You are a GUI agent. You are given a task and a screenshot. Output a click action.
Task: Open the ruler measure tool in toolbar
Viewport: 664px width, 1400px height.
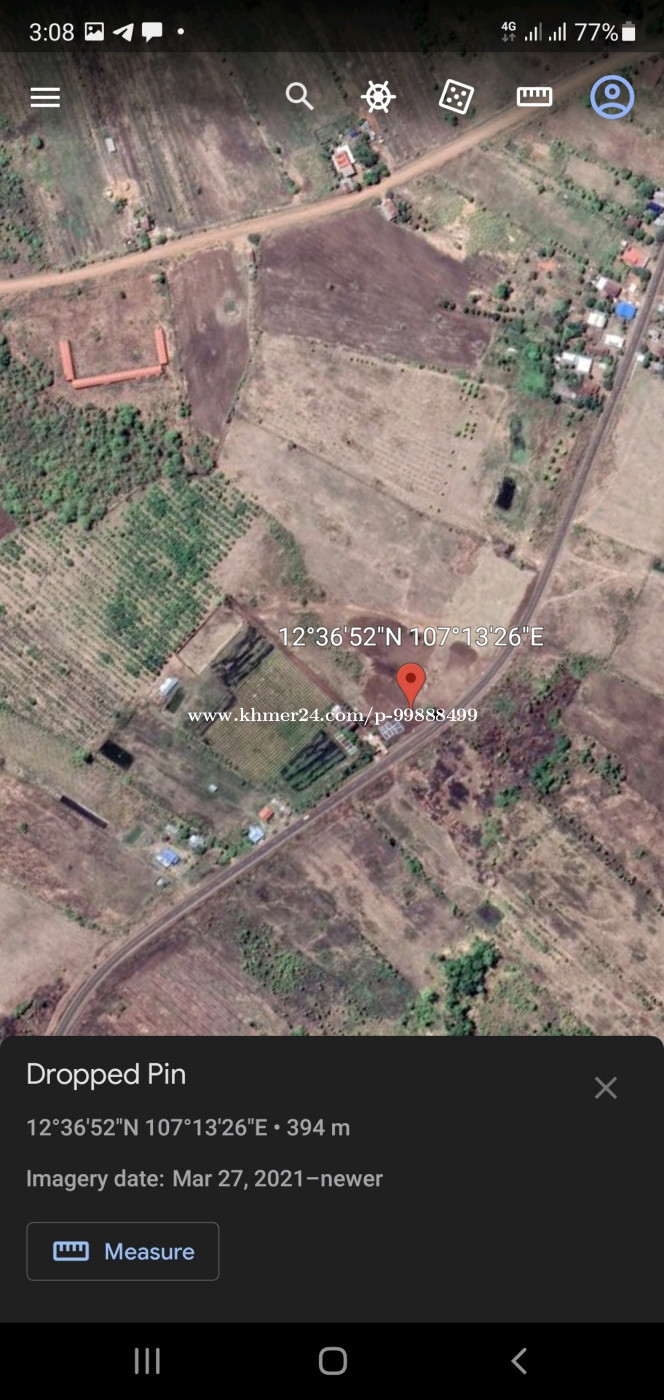[534, 96]
